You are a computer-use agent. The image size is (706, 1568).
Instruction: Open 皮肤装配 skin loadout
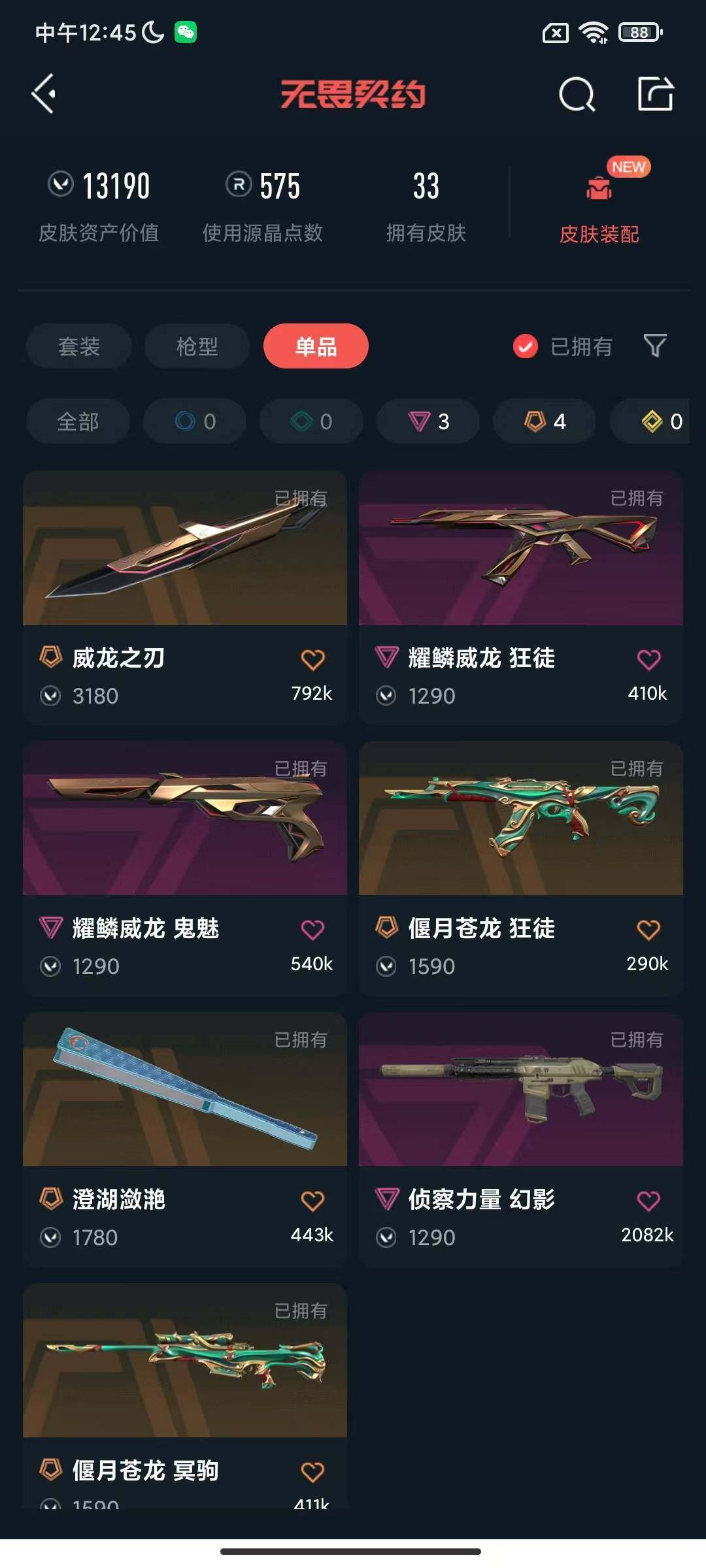599,202
